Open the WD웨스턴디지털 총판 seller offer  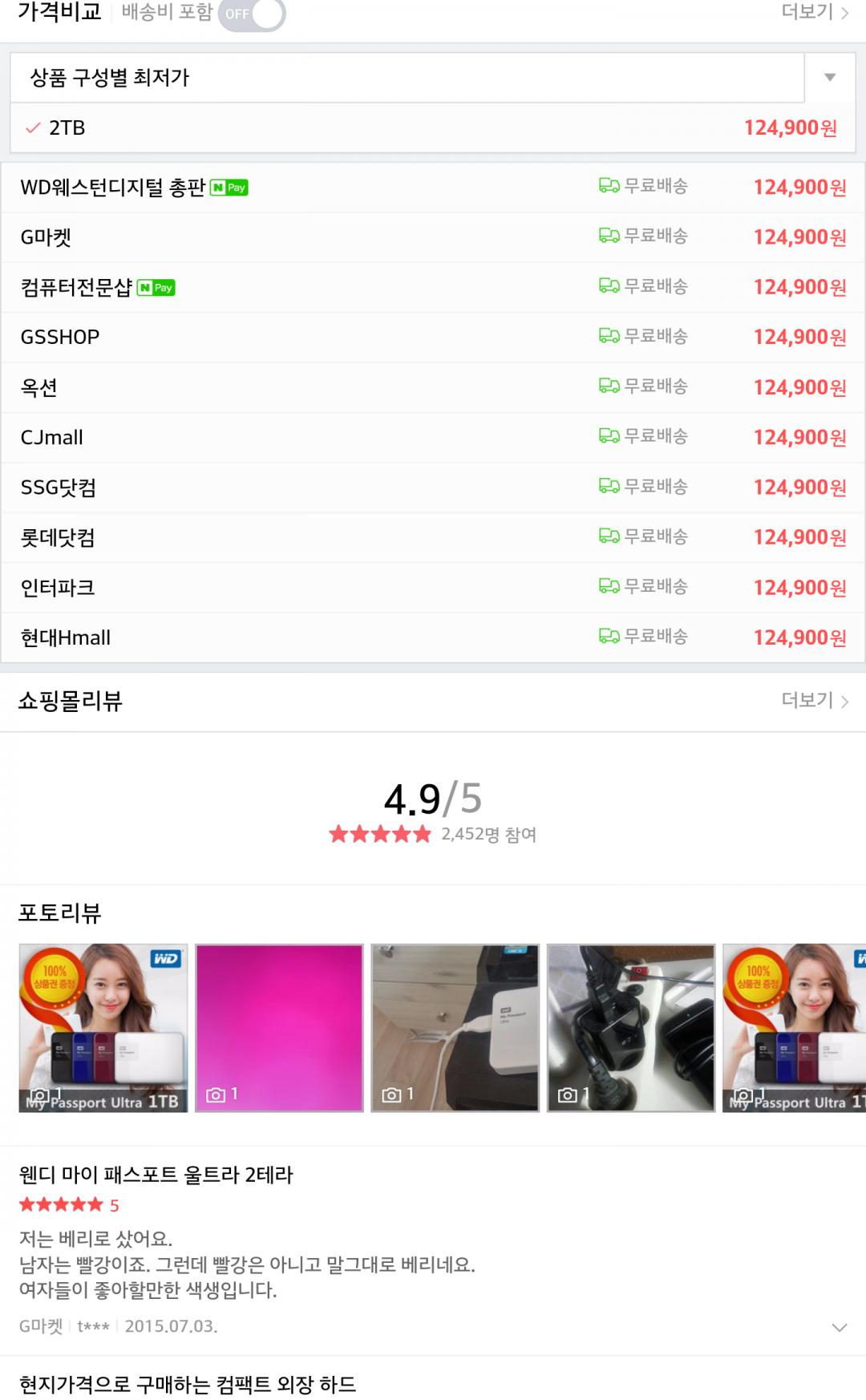pos(433,188)
